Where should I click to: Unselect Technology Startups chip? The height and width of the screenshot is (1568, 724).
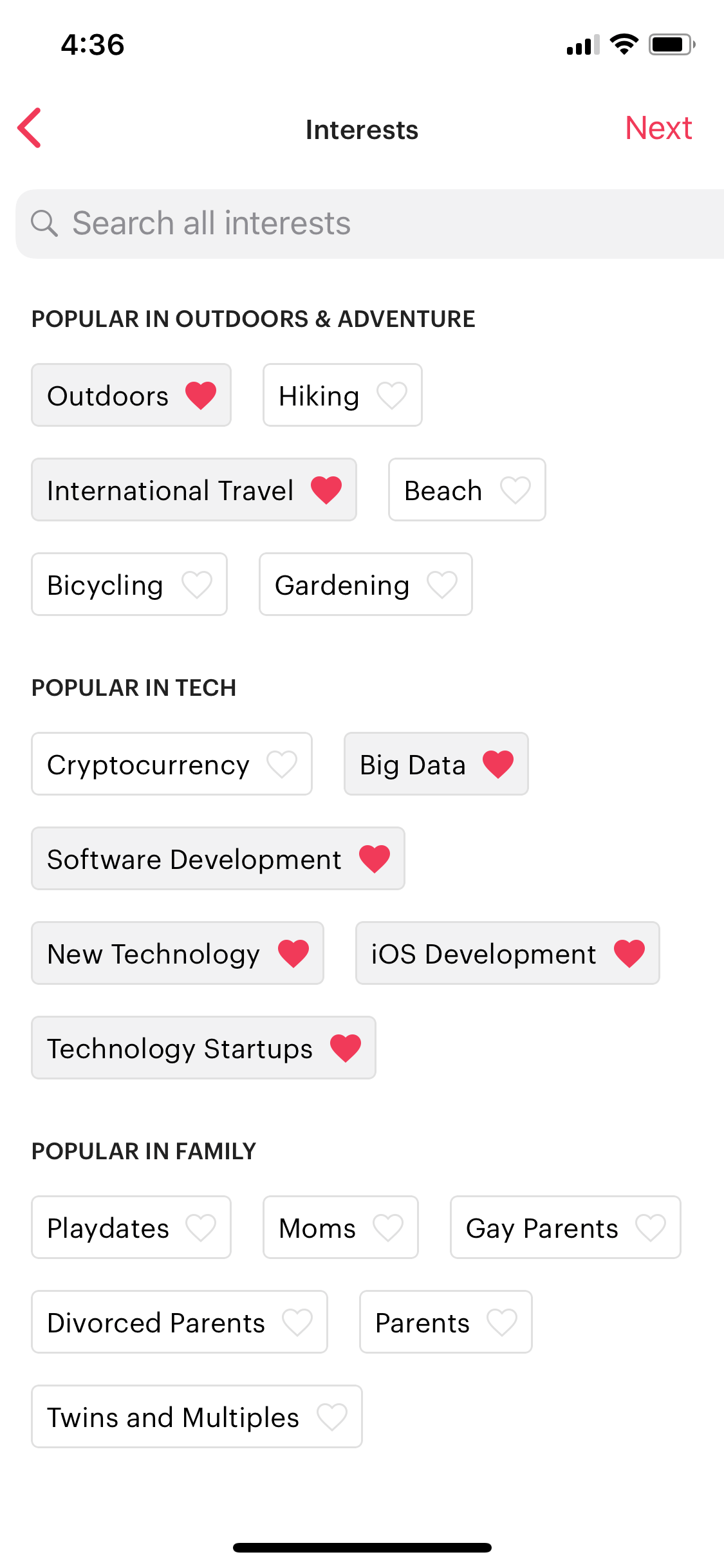pyautogui.click(x=203, y=1048)
